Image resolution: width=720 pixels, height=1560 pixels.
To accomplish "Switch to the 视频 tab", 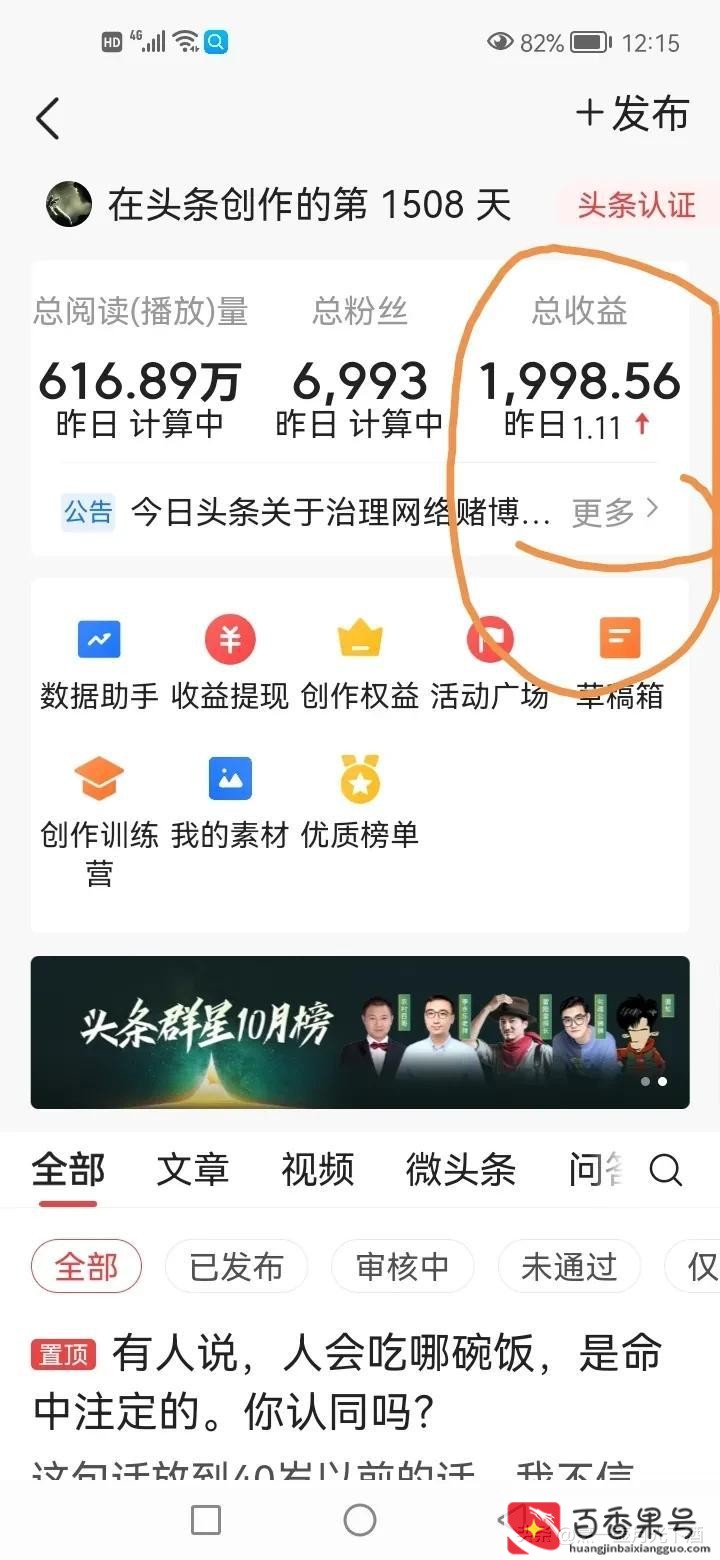I will (318, 1169).
